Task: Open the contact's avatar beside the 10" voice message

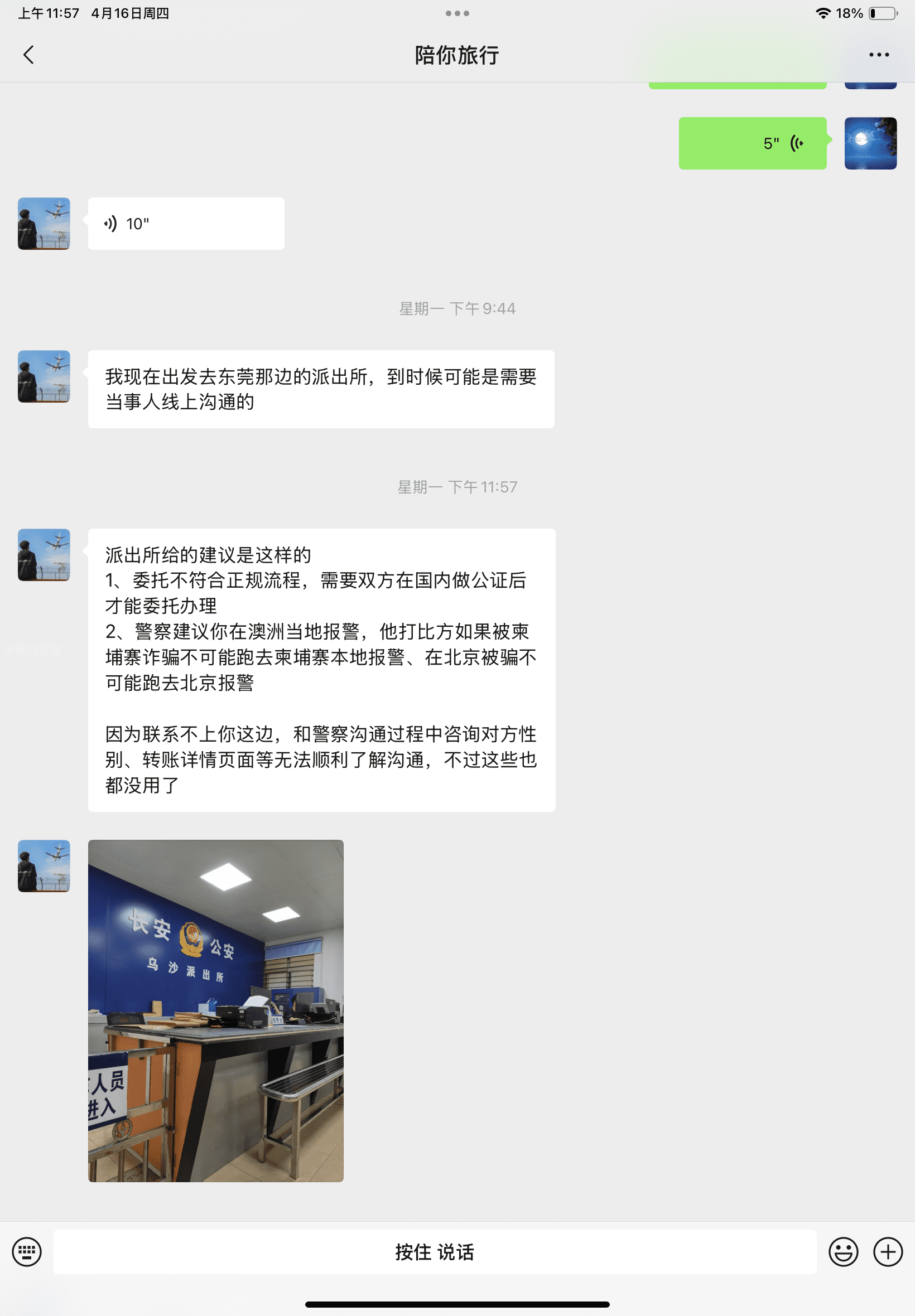Action: coord(44,224)
